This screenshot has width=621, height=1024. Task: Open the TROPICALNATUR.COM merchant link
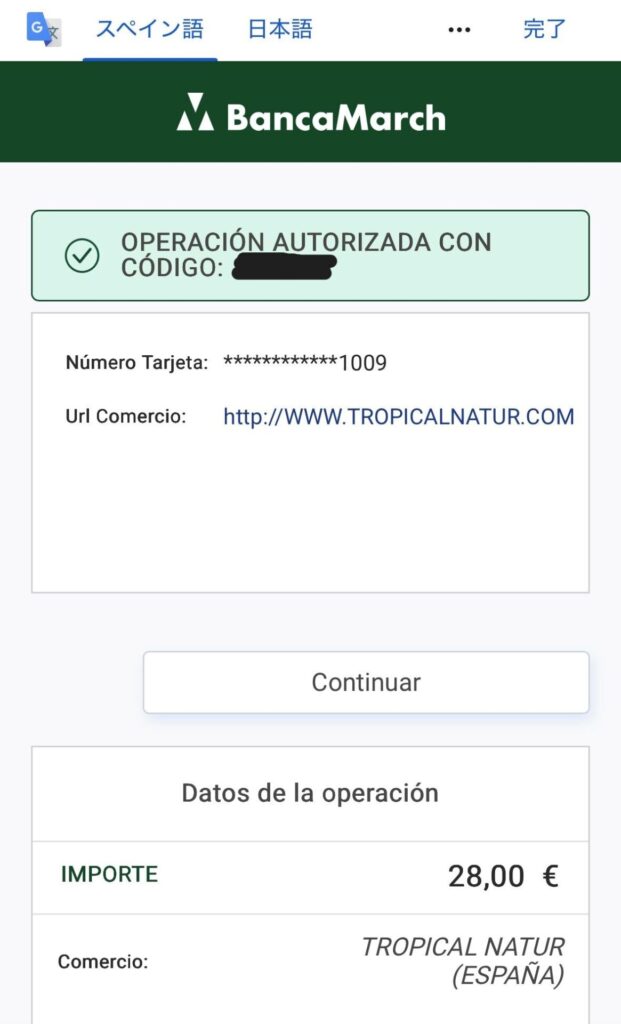[x=398, y=417]
